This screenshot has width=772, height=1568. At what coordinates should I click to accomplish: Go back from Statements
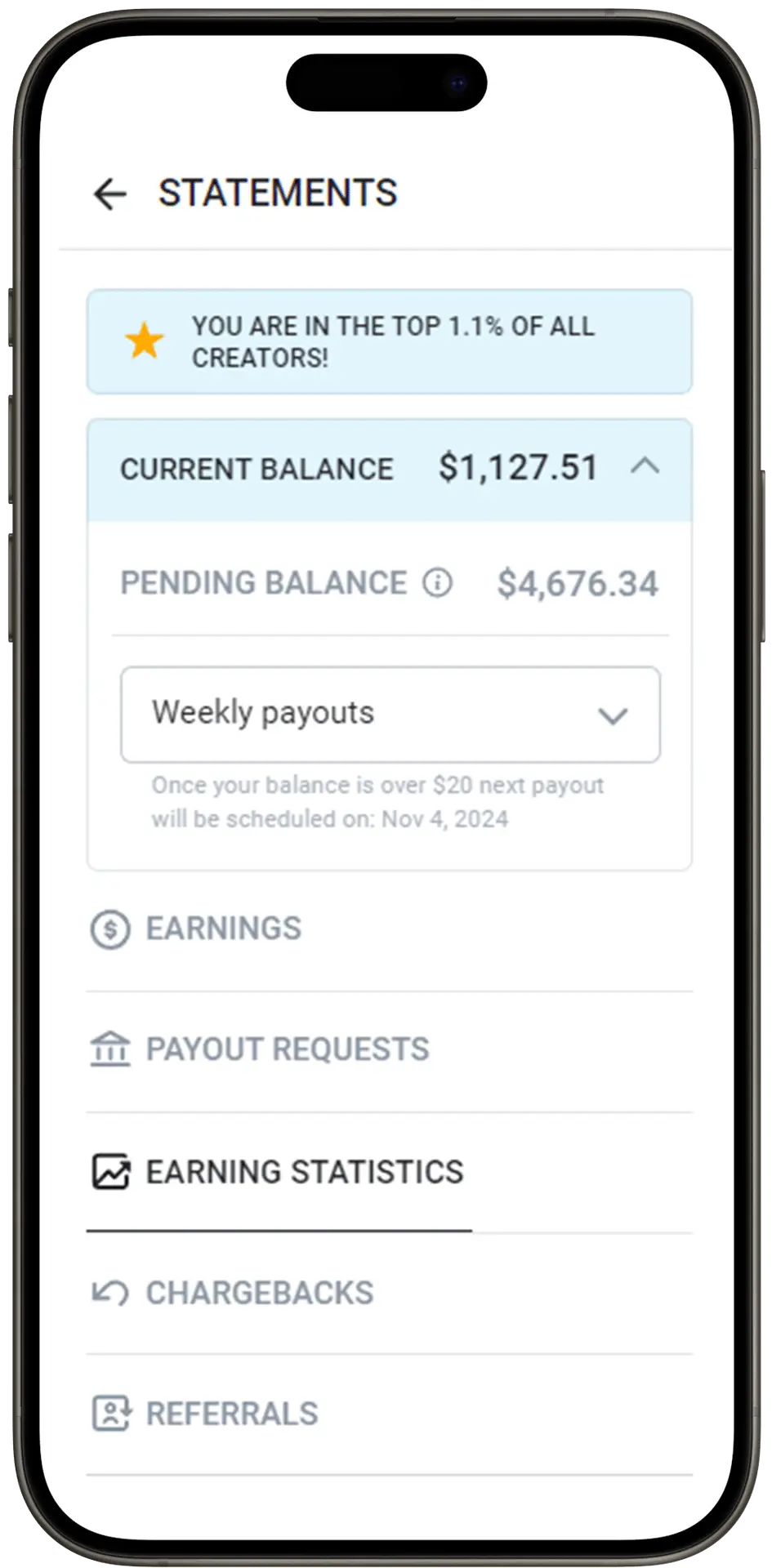(x=110, y=194)
